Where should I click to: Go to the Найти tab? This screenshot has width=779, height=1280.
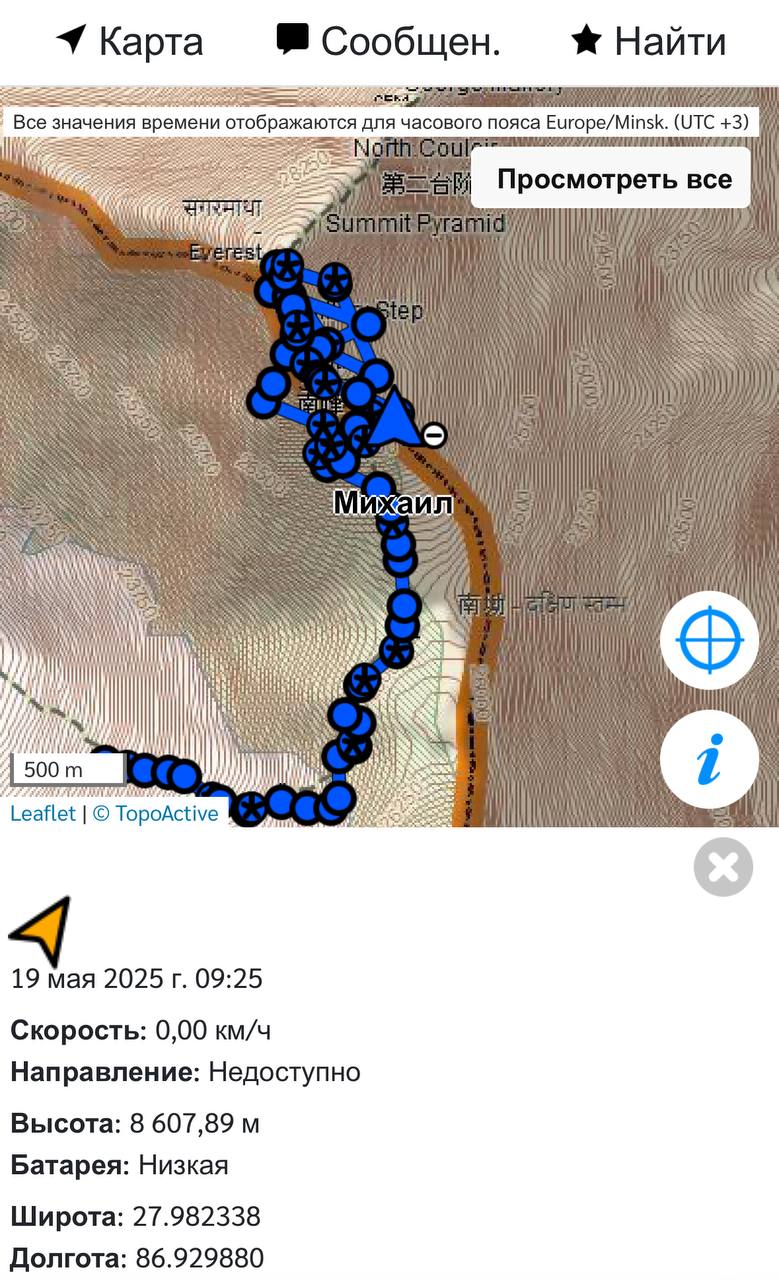(x=648, y=41)
